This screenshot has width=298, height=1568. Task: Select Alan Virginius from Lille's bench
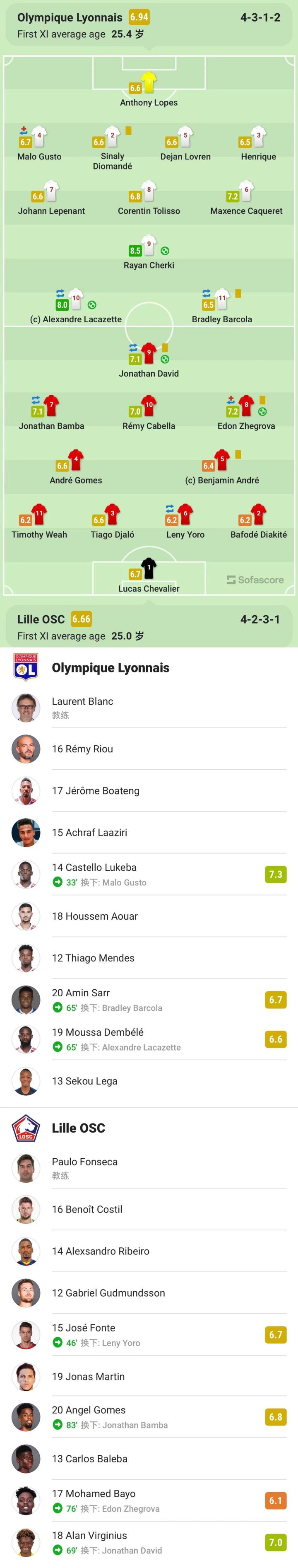(149, 1542)
